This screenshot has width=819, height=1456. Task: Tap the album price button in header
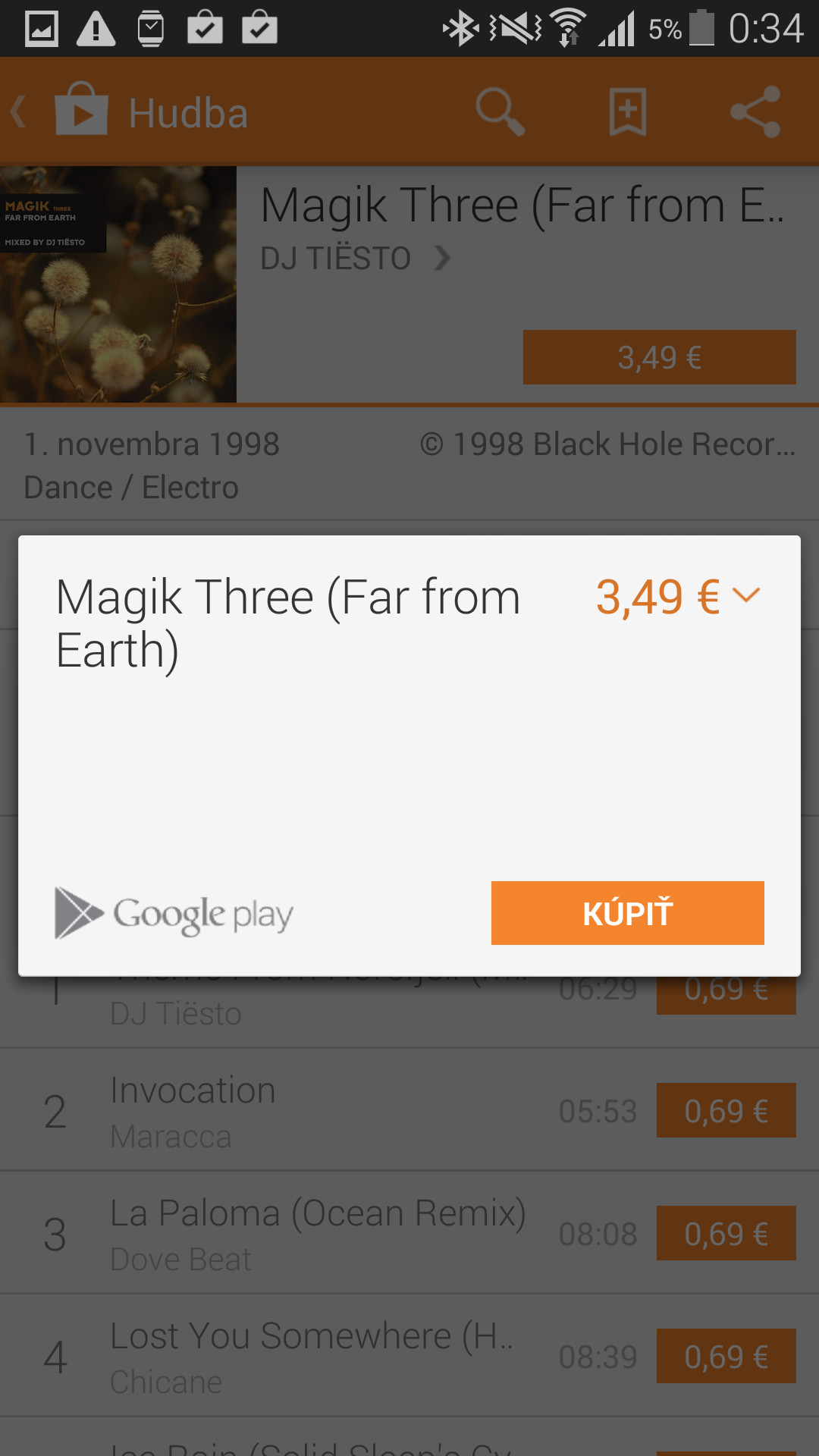click(659, 357)
